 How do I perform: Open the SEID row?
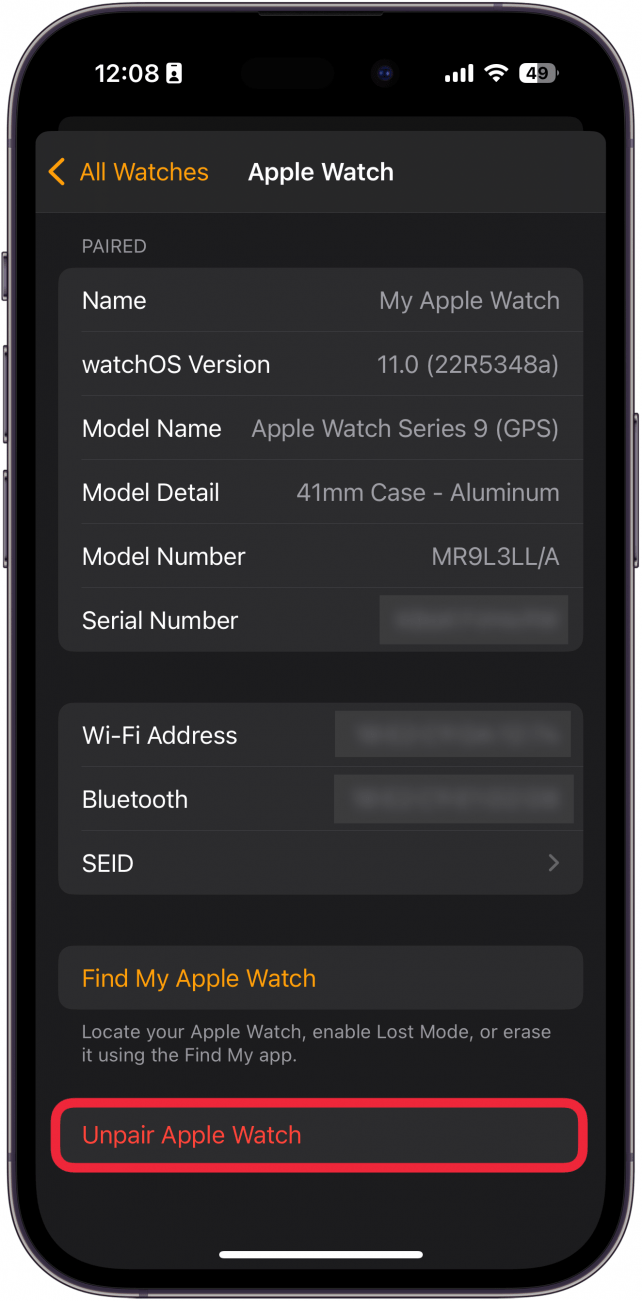pos(320,863)
